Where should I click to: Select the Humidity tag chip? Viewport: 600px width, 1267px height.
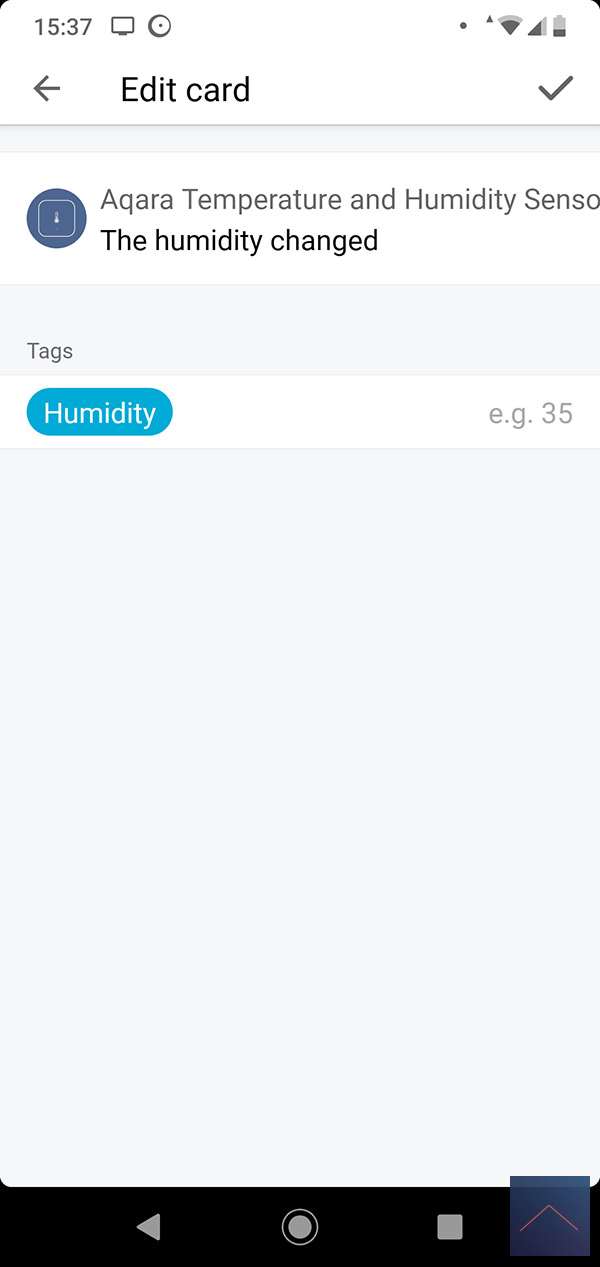[100, 413]
